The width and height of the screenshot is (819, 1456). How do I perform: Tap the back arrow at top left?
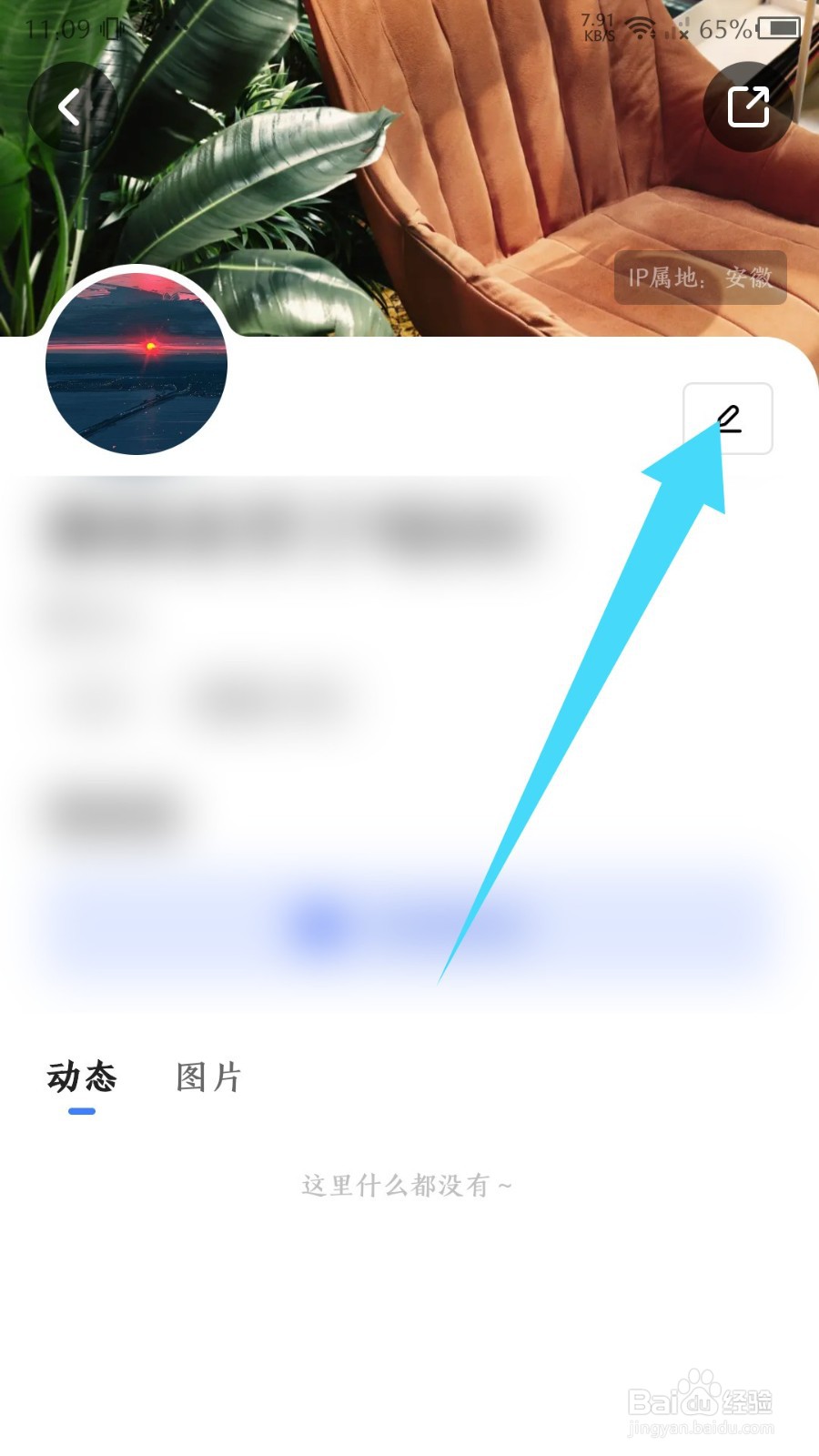[x=71, y=106]
